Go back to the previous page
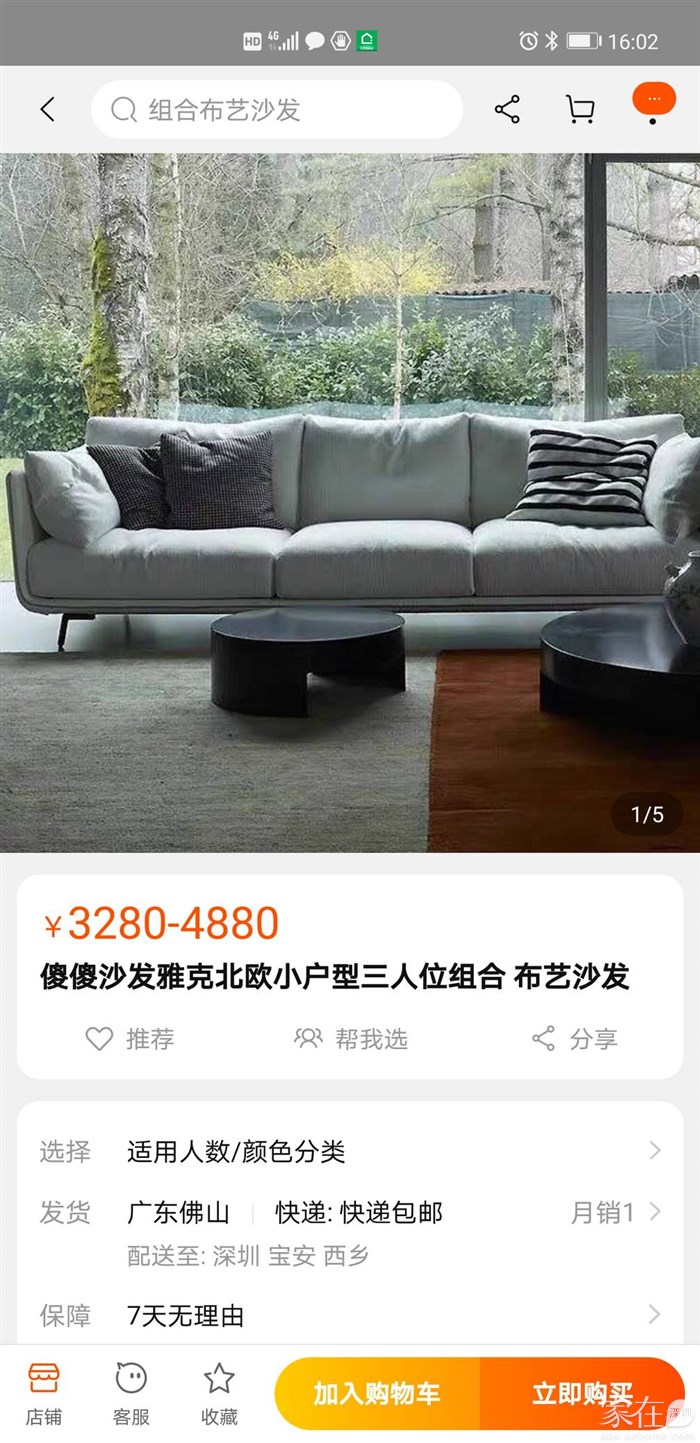This screenshot has height=1443, width=700. 47,109
